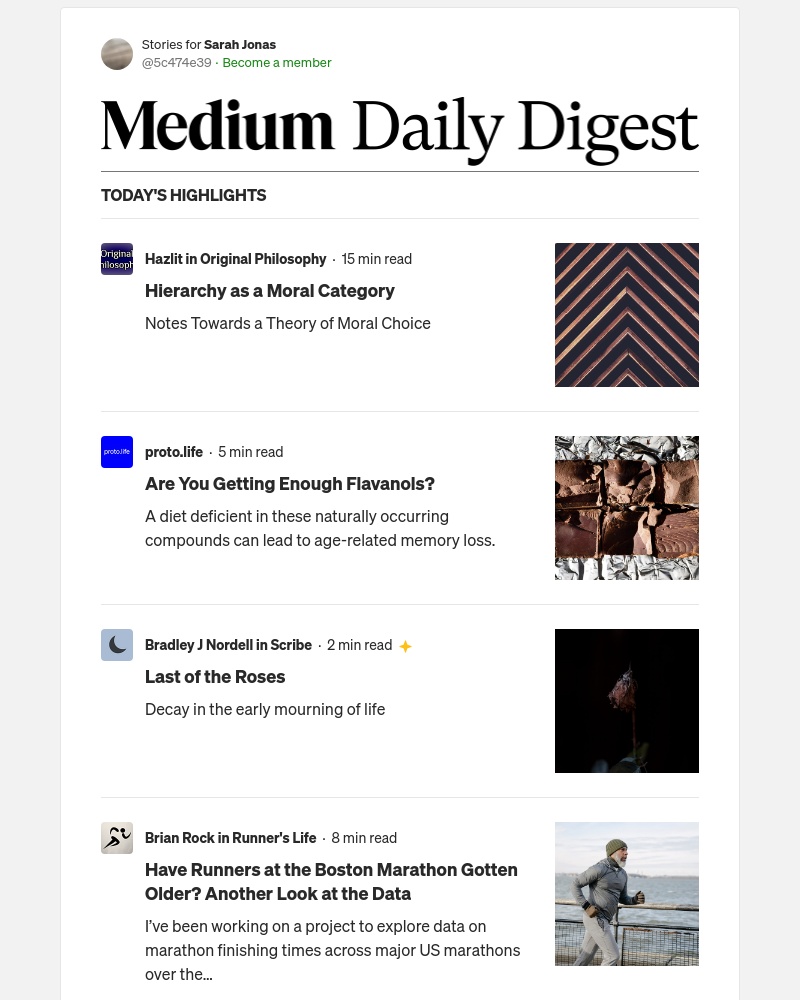Open the running man photo thumbnail

626,894
